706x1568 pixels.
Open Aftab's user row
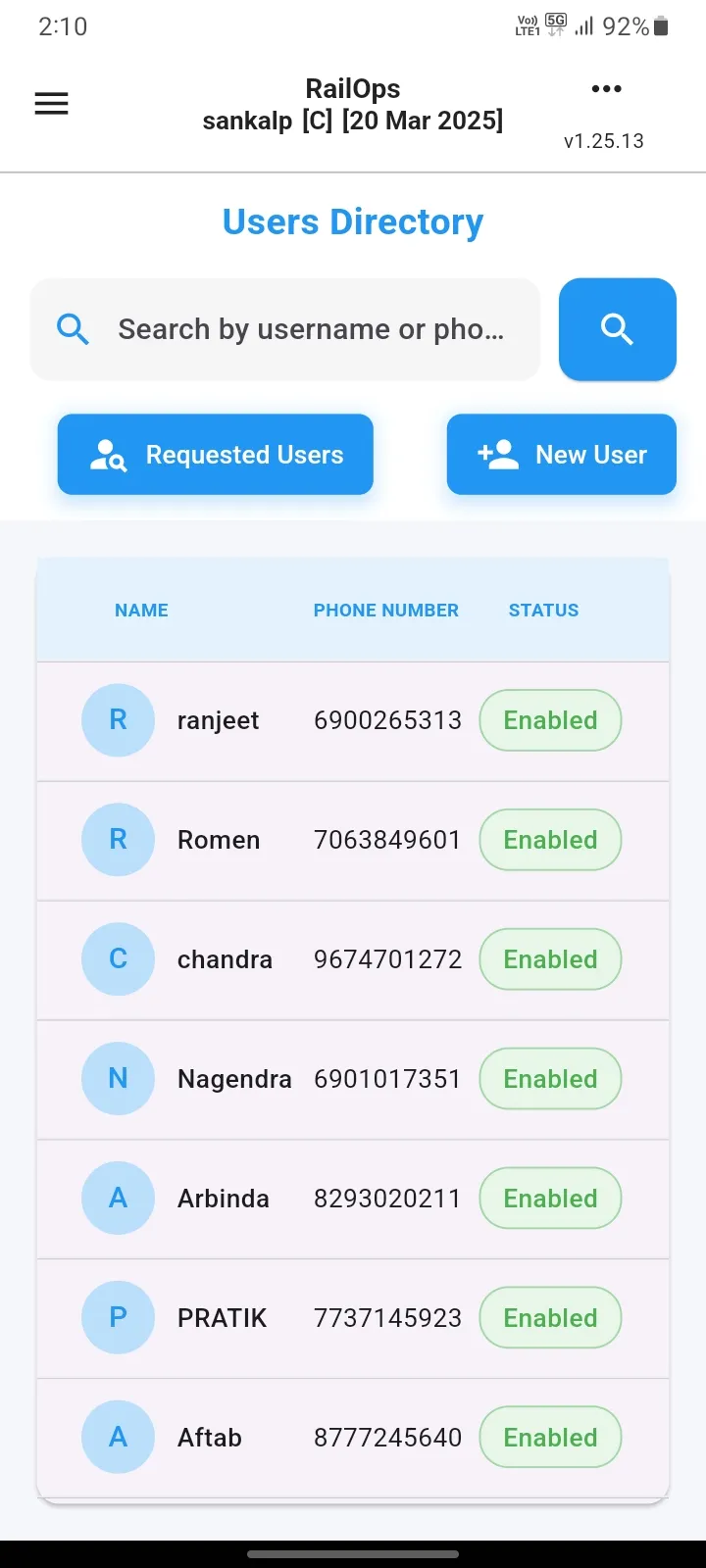click(353, 1439)
